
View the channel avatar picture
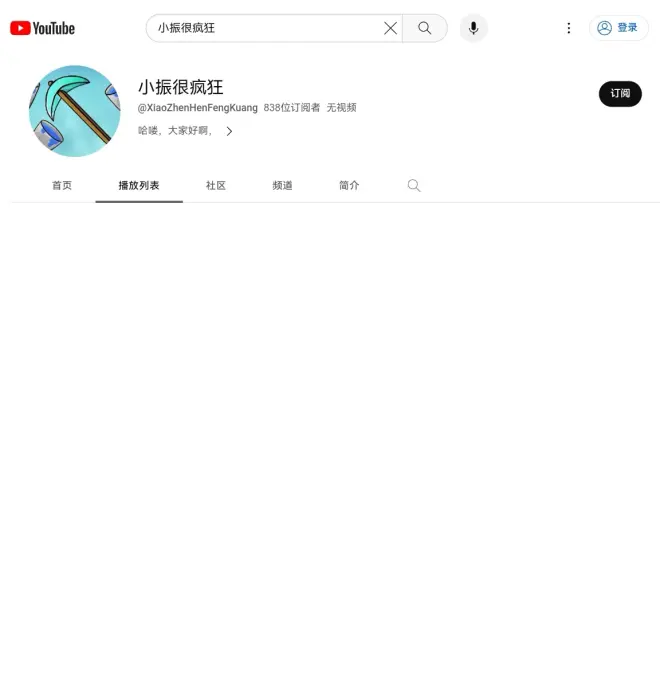(x=75, y=111)
